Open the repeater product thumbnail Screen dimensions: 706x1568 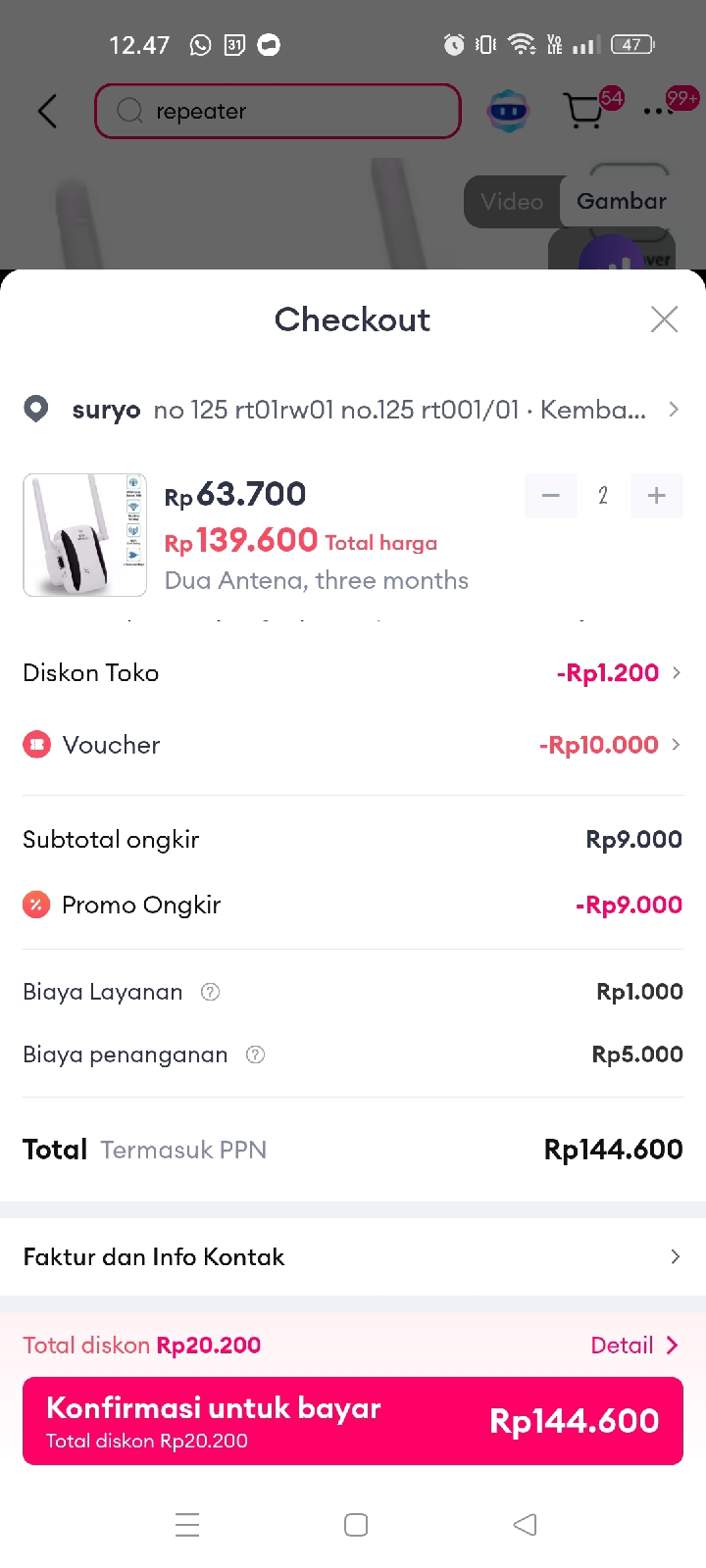85,535
